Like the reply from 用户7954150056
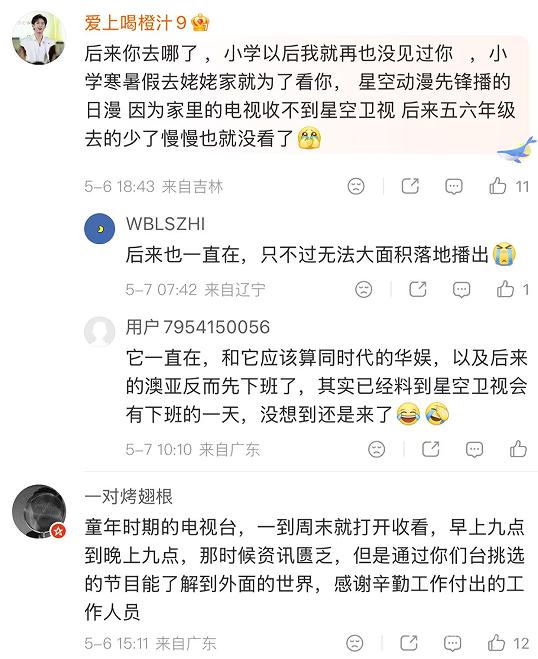538x659 pixels. (518, 449)
